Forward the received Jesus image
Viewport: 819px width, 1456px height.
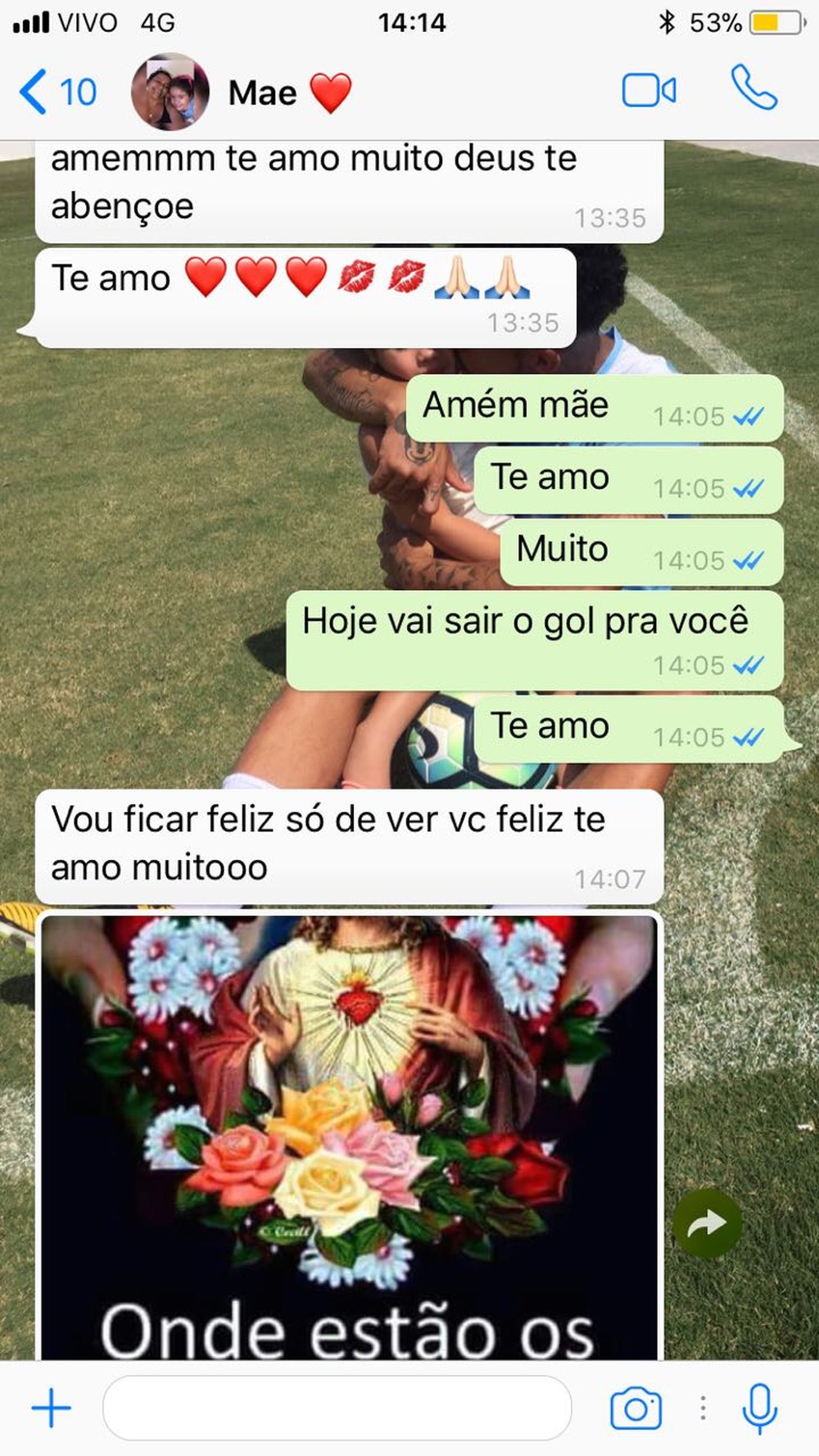pos(707,1223)
